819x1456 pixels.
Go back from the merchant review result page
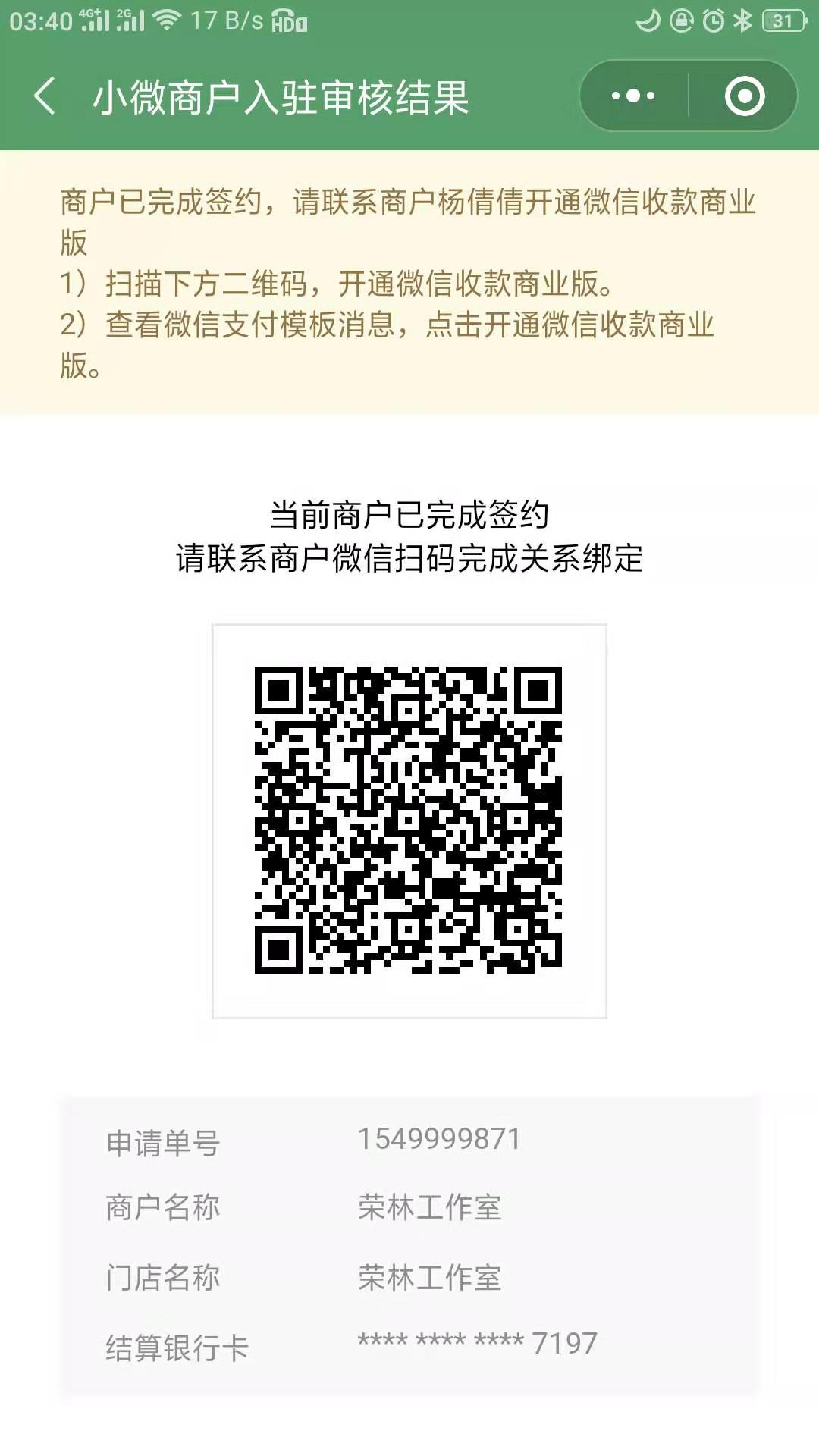(x=45, y=96)
